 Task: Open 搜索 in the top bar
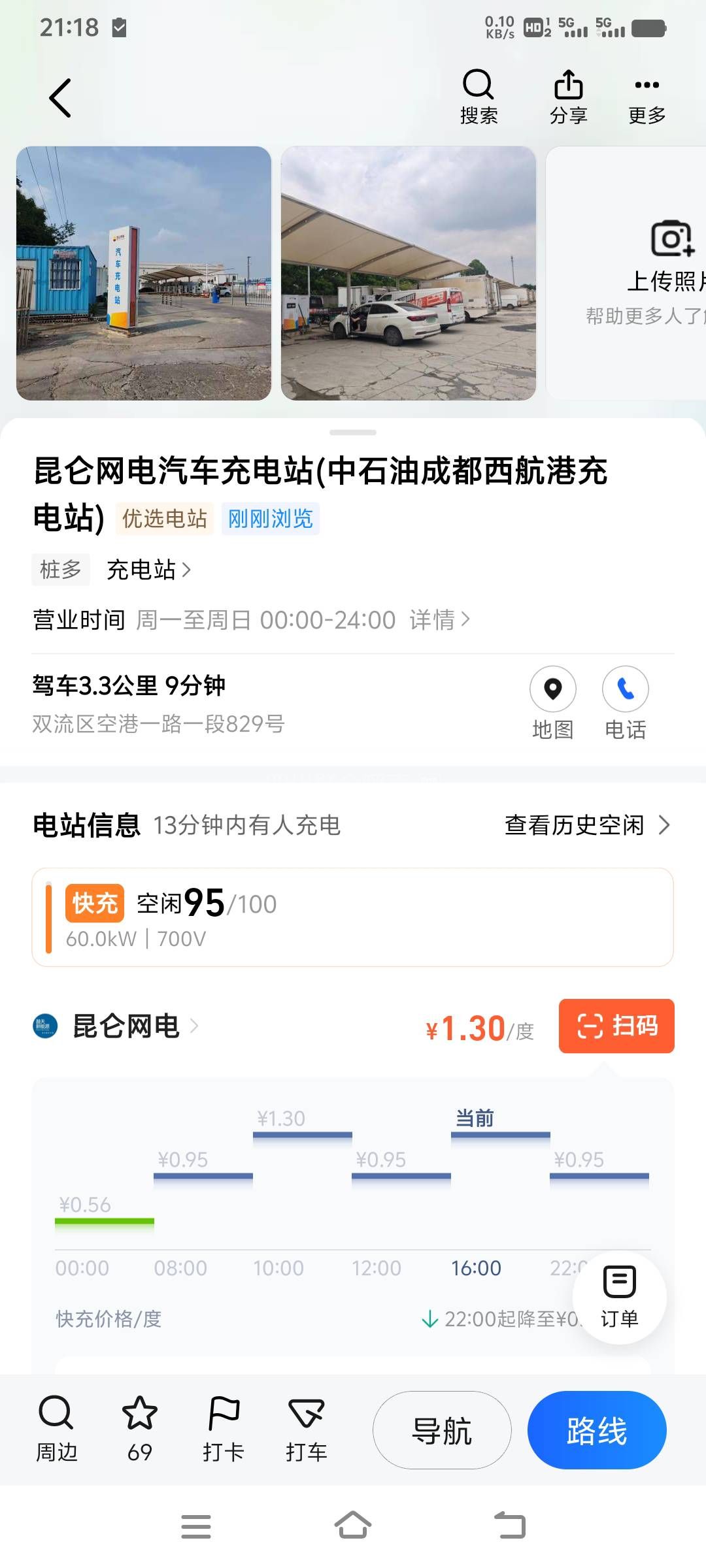479,97
